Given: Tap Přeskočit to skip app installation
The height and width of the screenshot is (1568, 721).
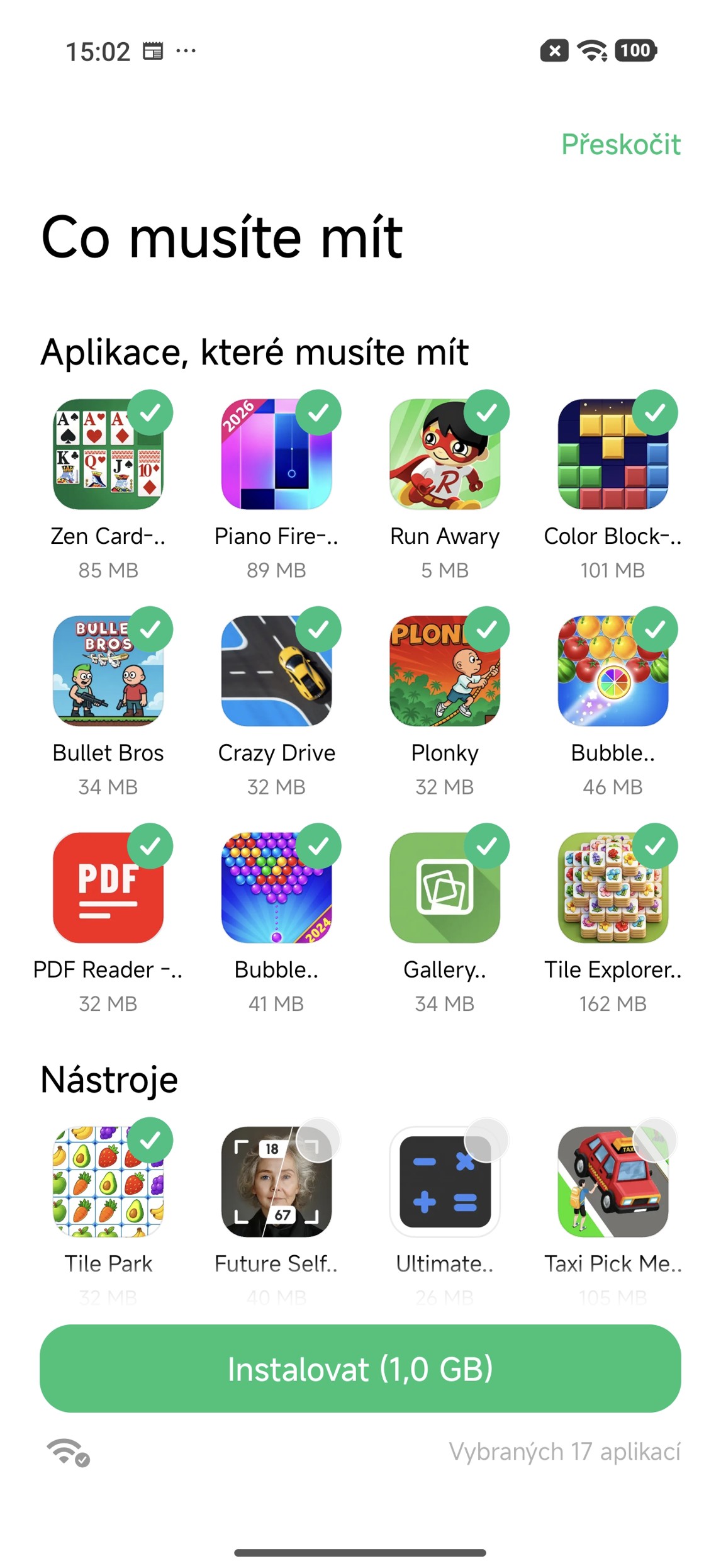Looking at the screenshot, I should (x=620, y=144).
